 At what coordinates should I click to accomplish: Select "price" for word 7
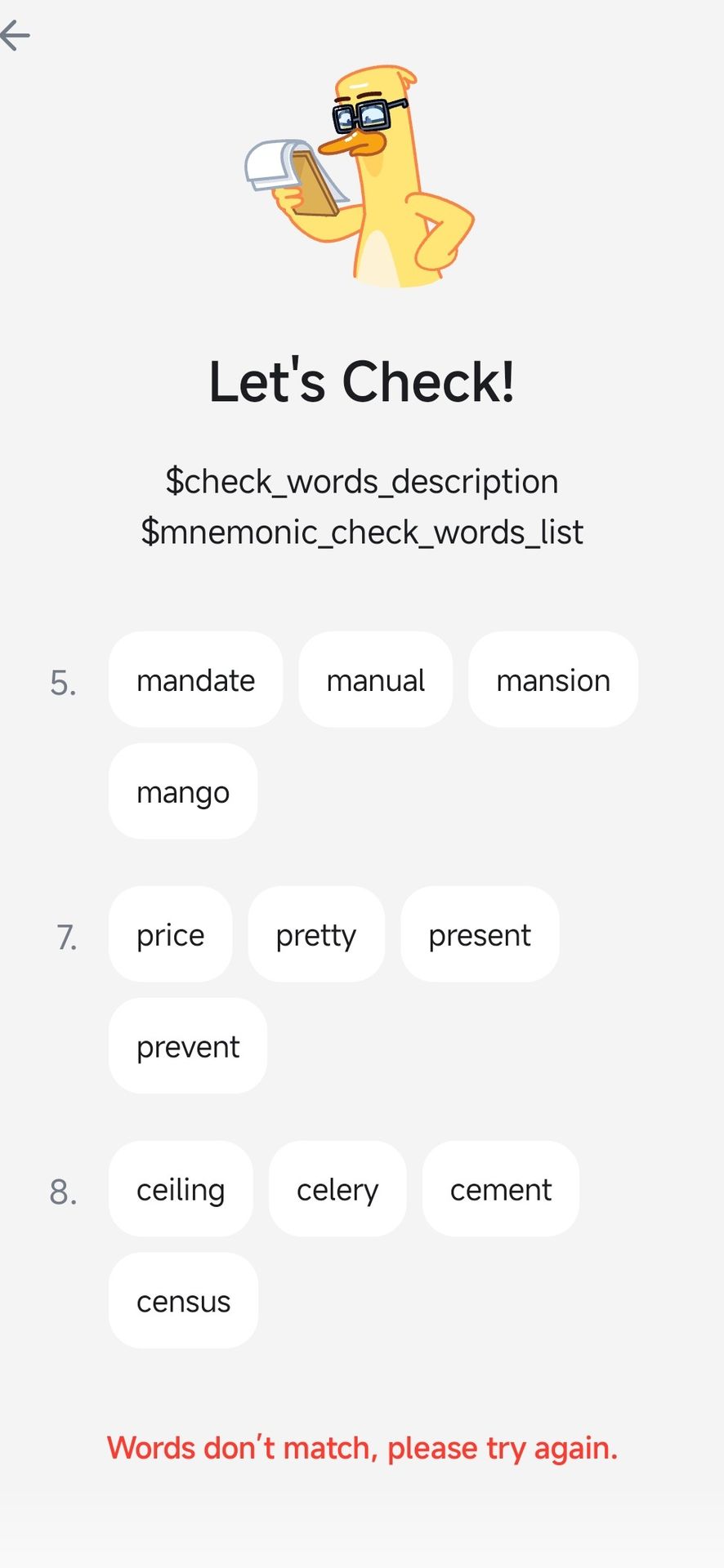[x=170, y=934]
